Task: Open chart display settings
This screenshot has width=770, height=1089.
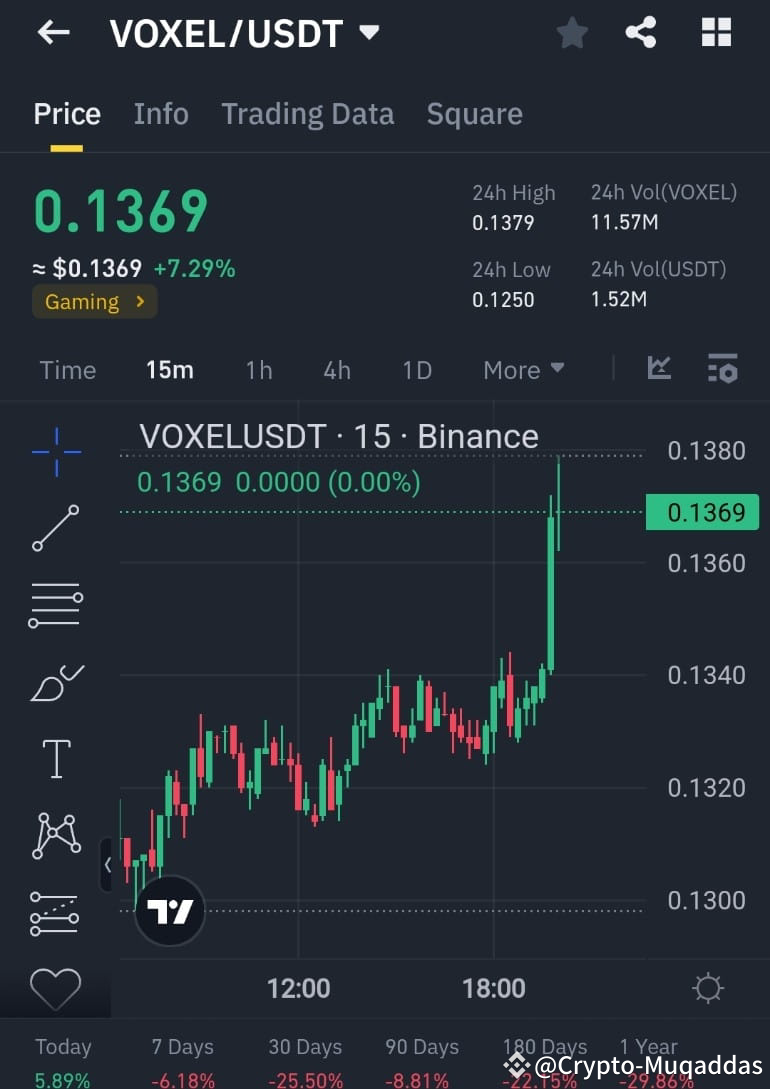Action: tap(708, 987)
